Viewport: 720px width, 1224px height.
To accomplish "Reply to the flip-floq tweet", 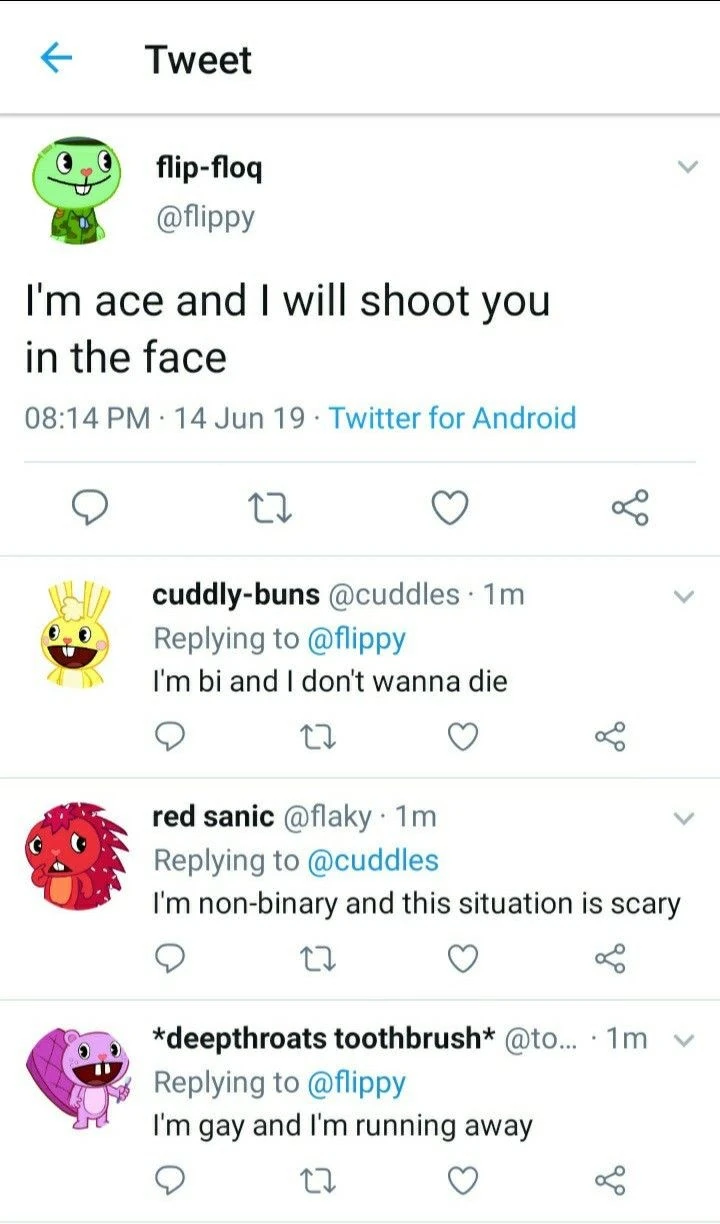I will 91,508.
